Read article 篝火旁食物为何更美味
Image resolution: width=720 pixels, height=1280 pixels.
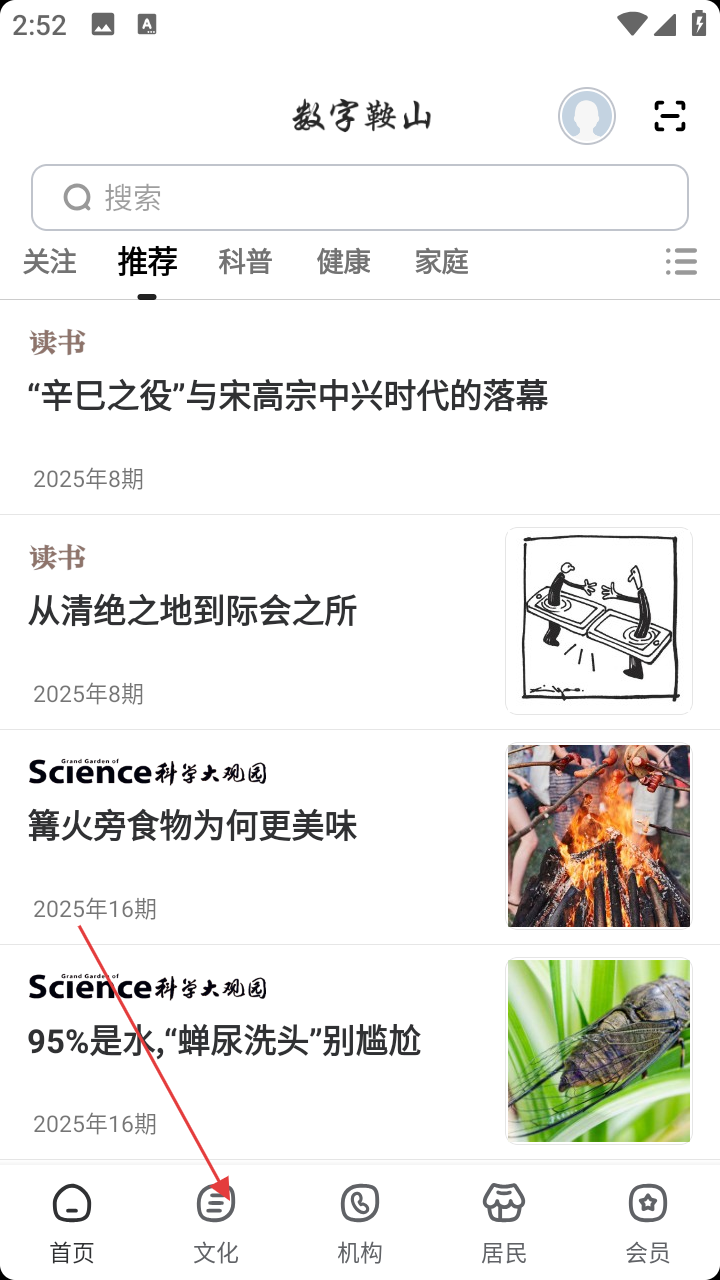193,826
